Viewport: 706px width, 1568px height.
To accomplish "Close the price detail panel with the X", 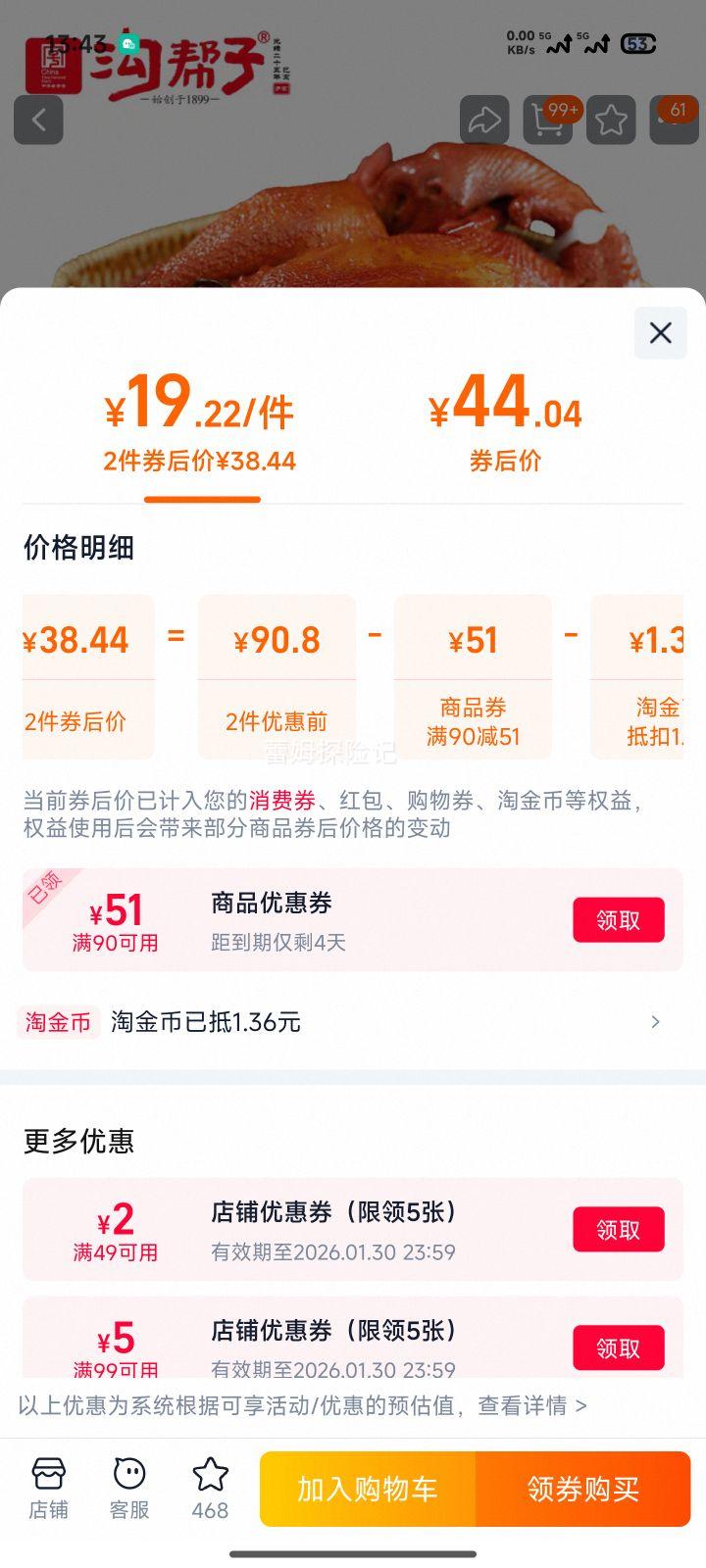I will point(659,333).
